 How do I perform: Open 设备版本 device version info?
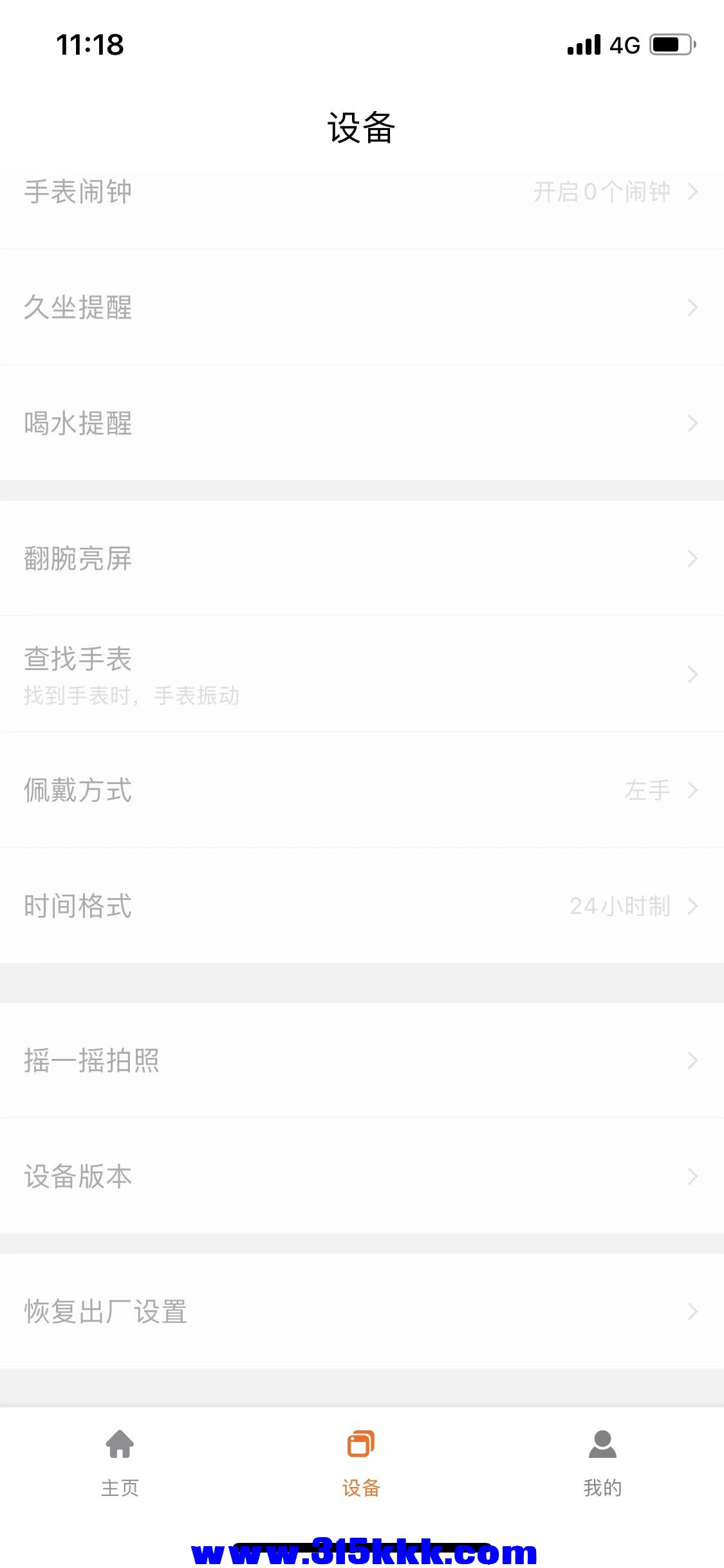coord(362,1176)
